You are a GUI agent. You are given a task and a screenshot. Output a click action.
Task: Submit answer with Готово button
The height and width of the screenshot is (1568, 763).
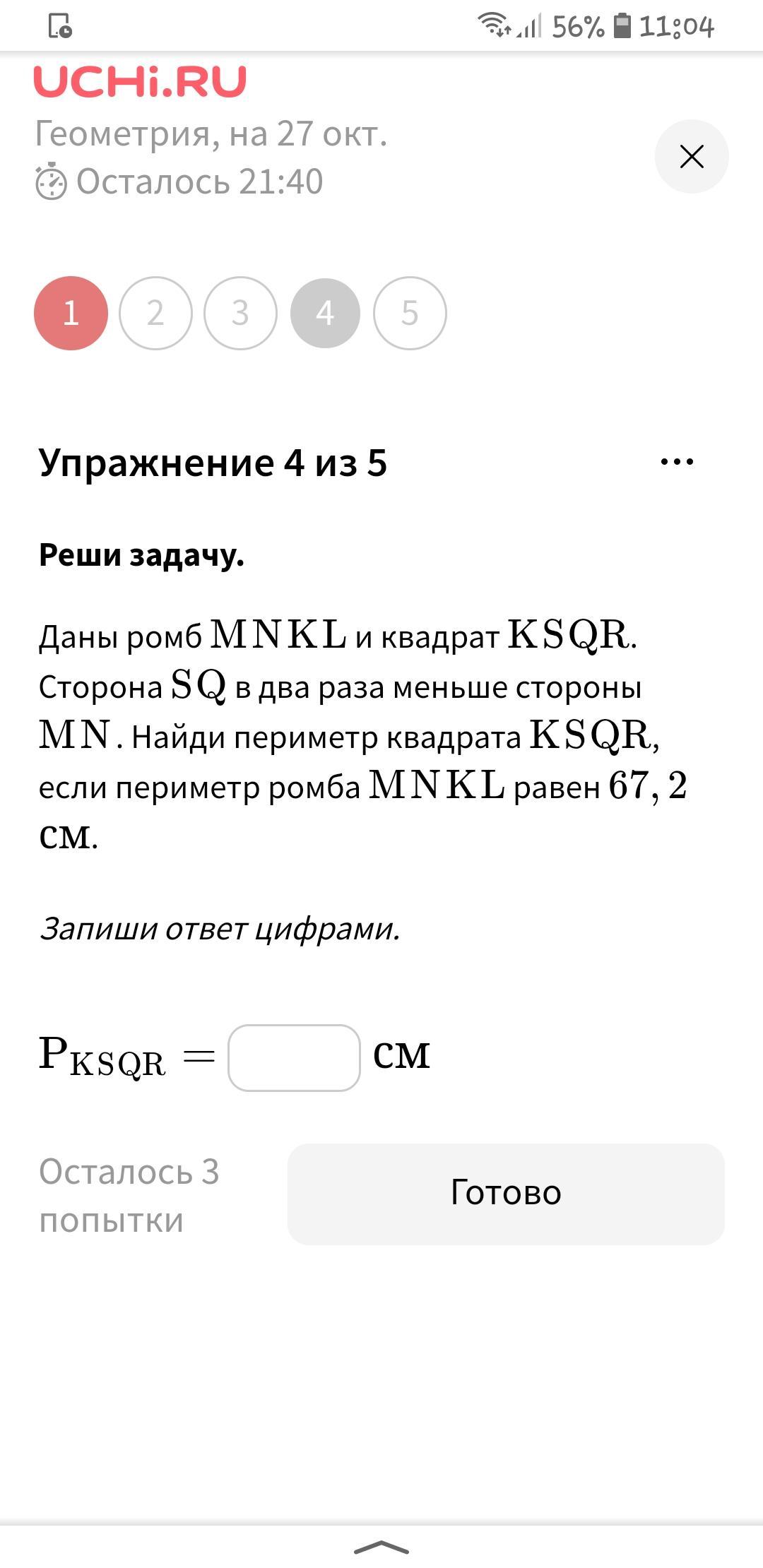(x=506, y=1194)
